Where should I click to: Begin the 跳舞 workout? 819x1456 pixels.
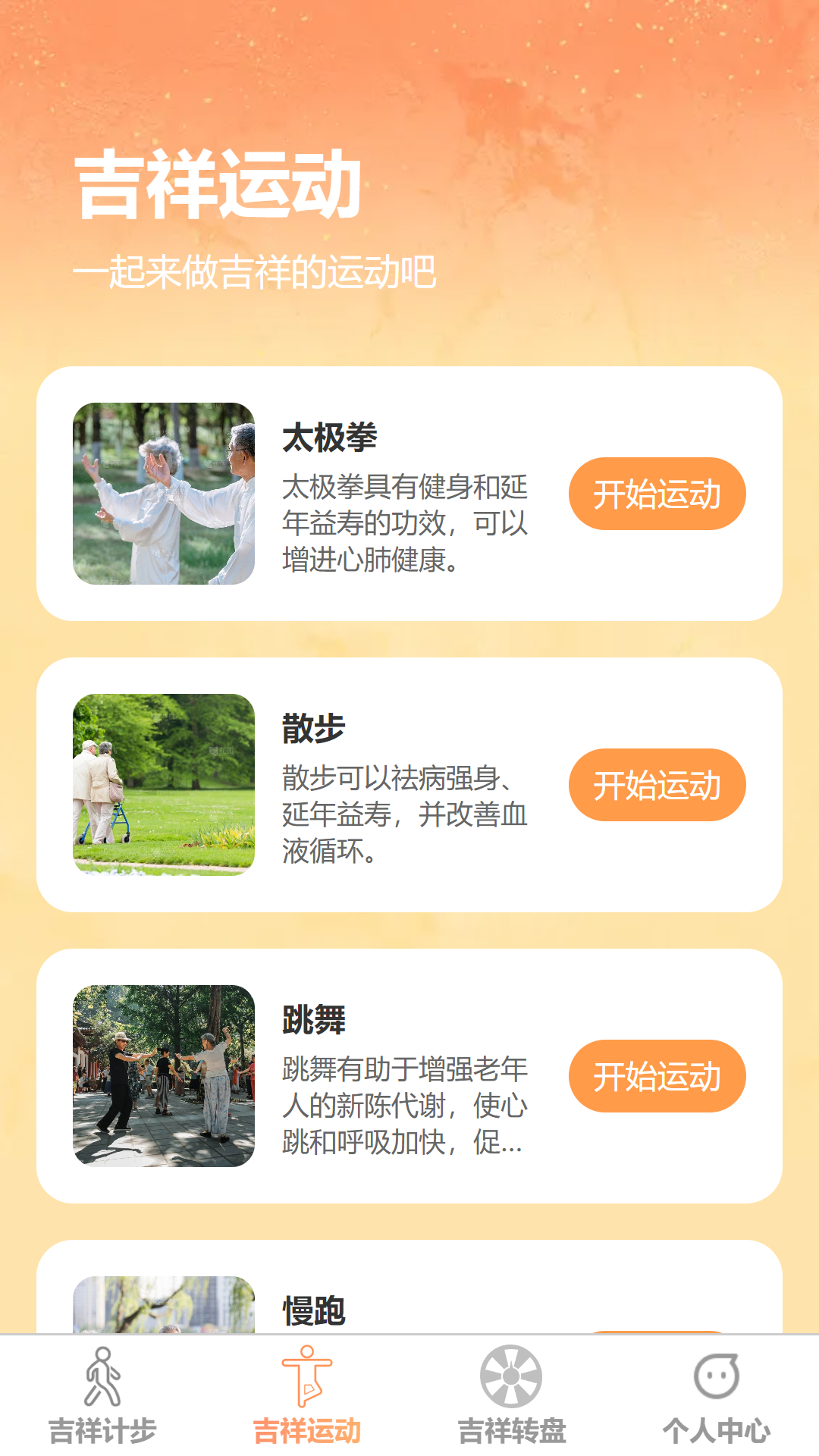[657, 1076]
